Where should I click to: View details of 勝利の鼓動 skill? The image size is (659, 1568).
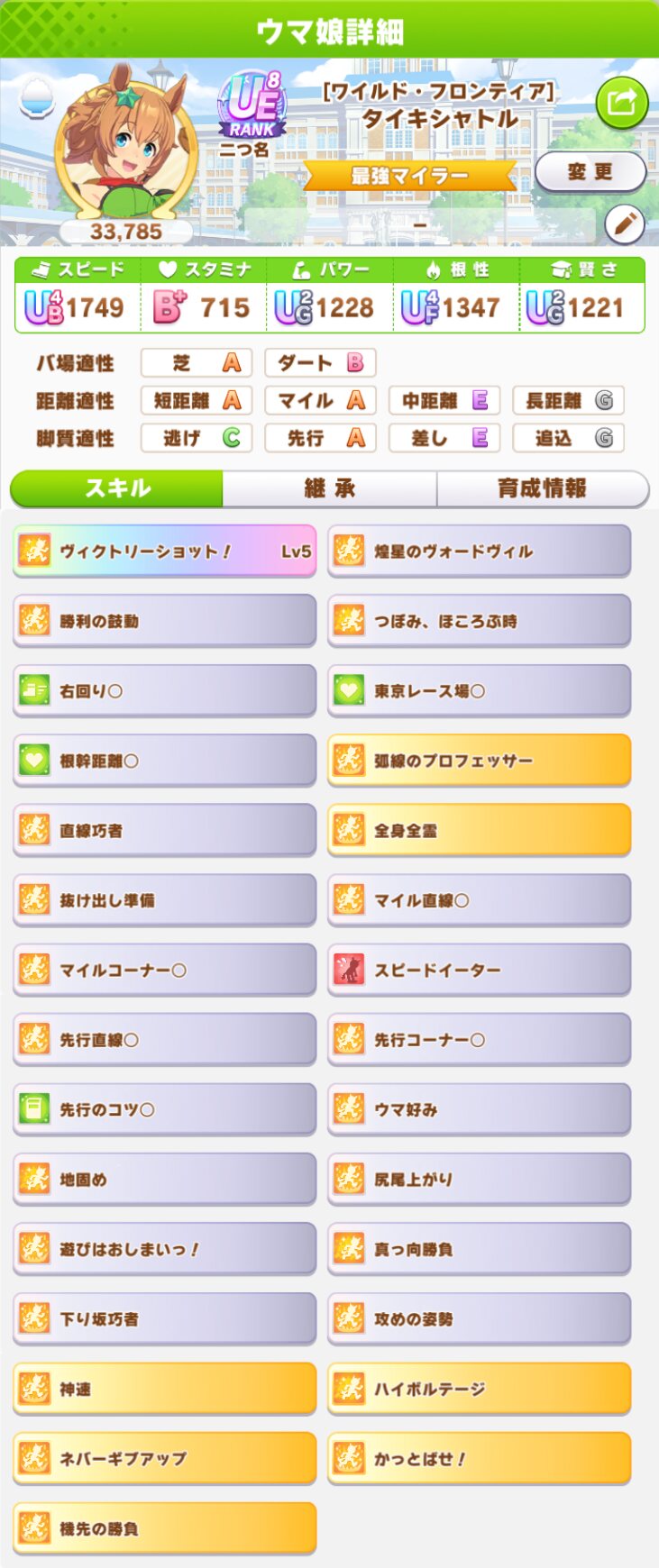pos(165,621)
